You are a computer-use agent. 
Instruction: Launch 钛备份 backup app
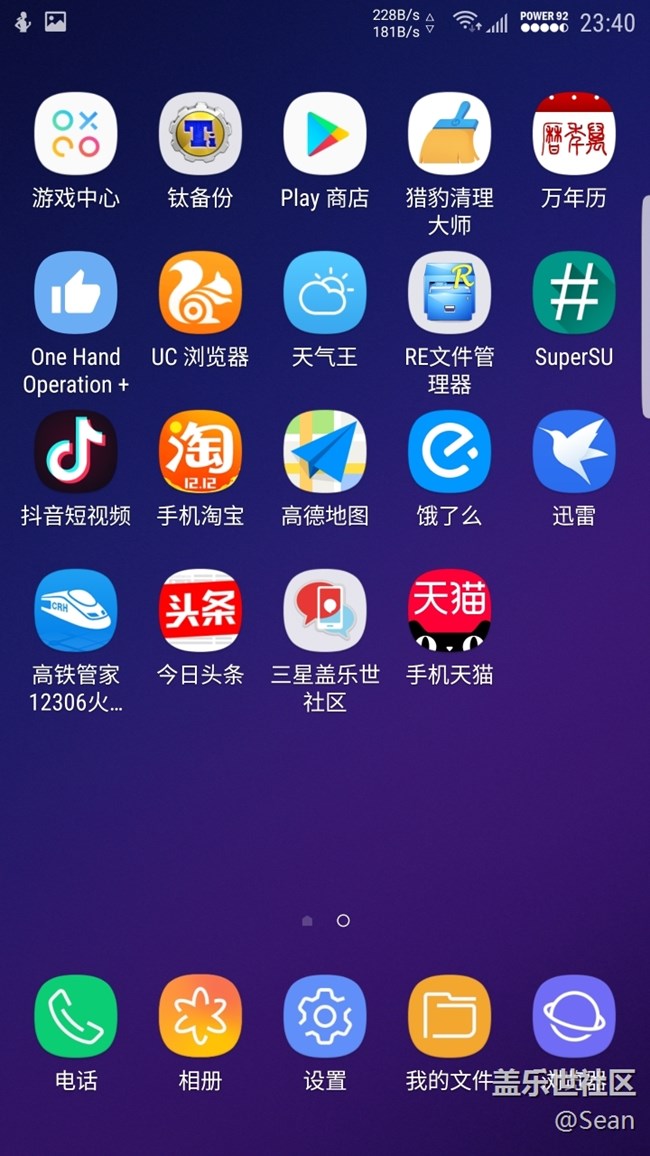[x=200, y=134]
